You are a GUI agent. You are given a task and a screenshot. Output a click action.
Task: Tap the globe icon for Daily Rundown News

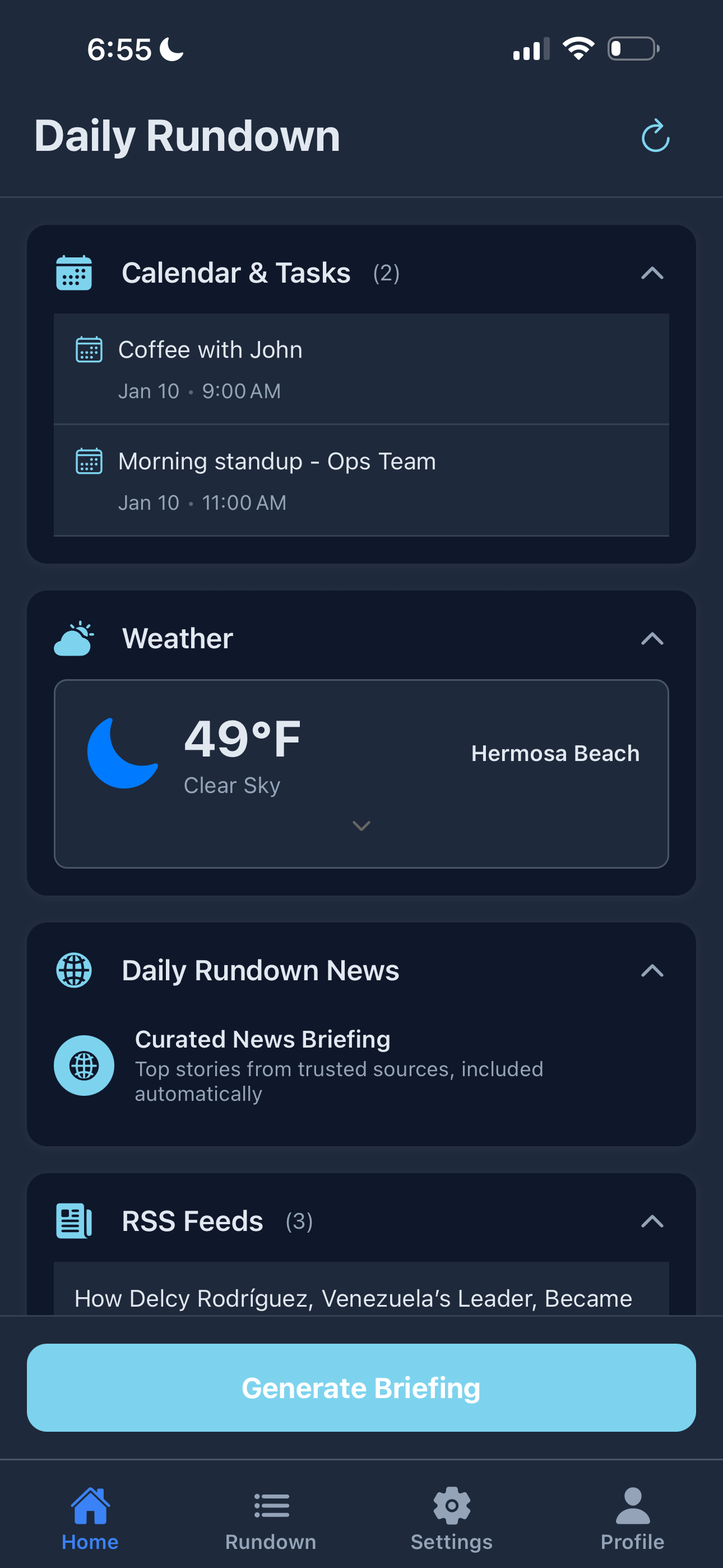coord(73,970)
